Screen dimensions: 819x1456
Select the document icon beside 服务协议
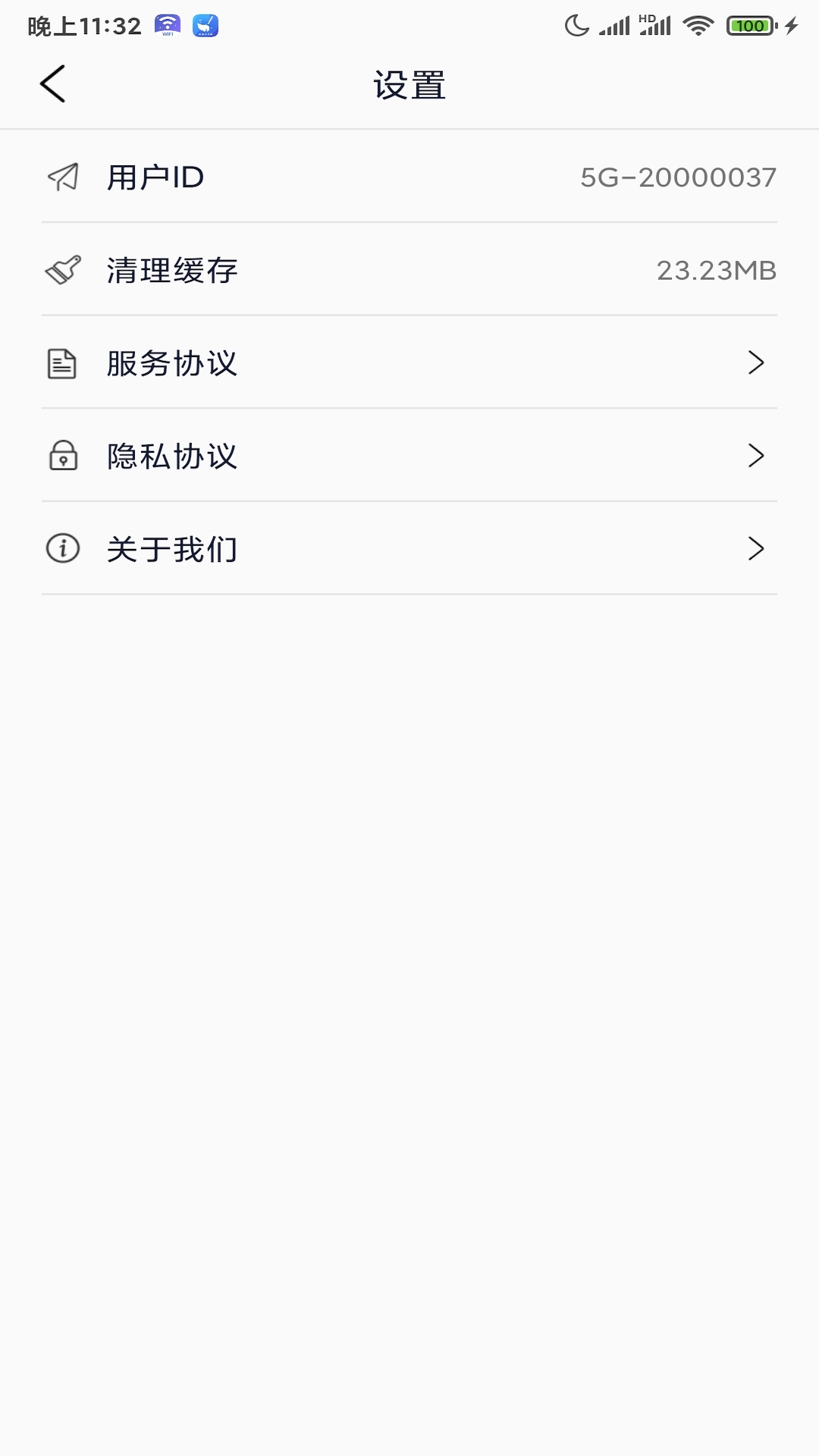61,363
